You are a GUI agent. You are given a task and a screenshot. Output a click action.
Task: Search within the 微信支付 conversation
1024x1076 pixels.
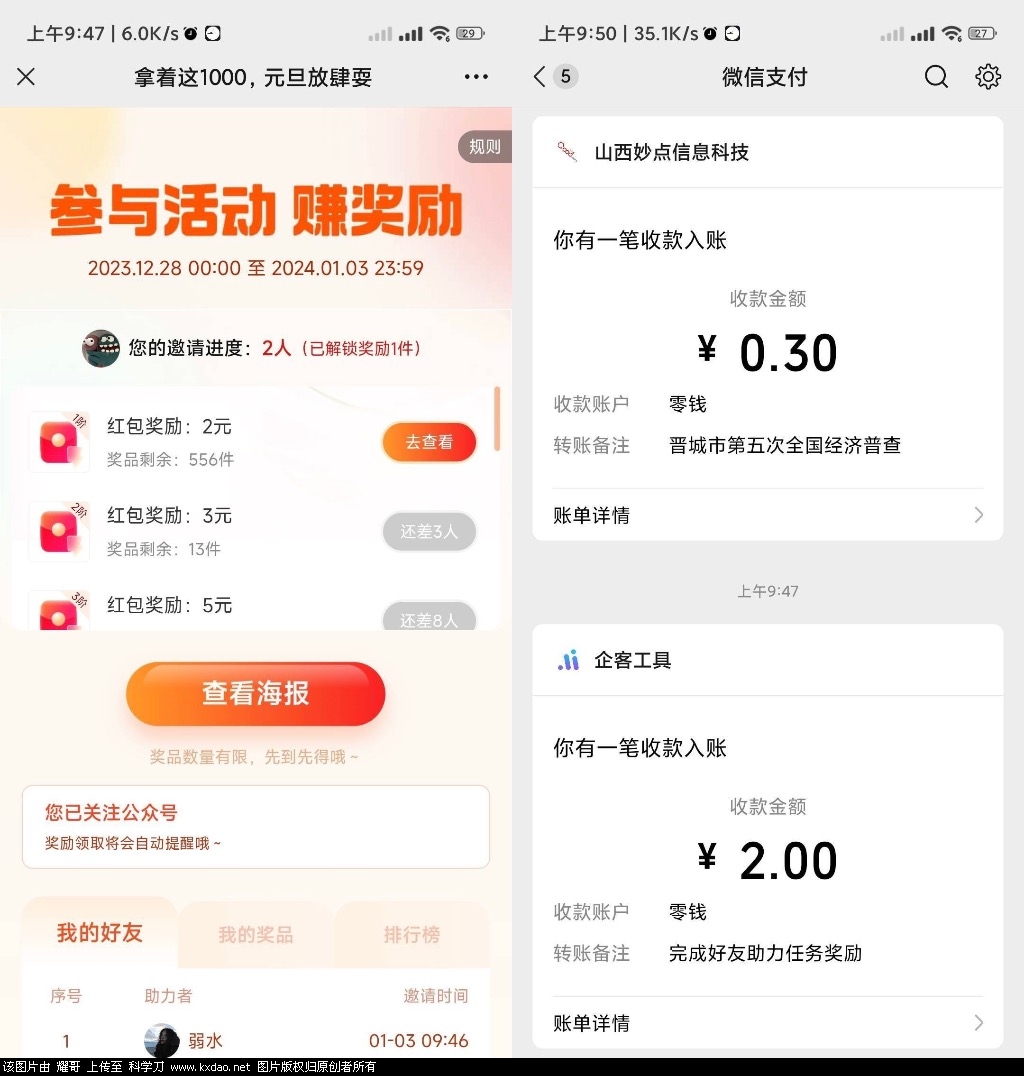pos(935,77)
